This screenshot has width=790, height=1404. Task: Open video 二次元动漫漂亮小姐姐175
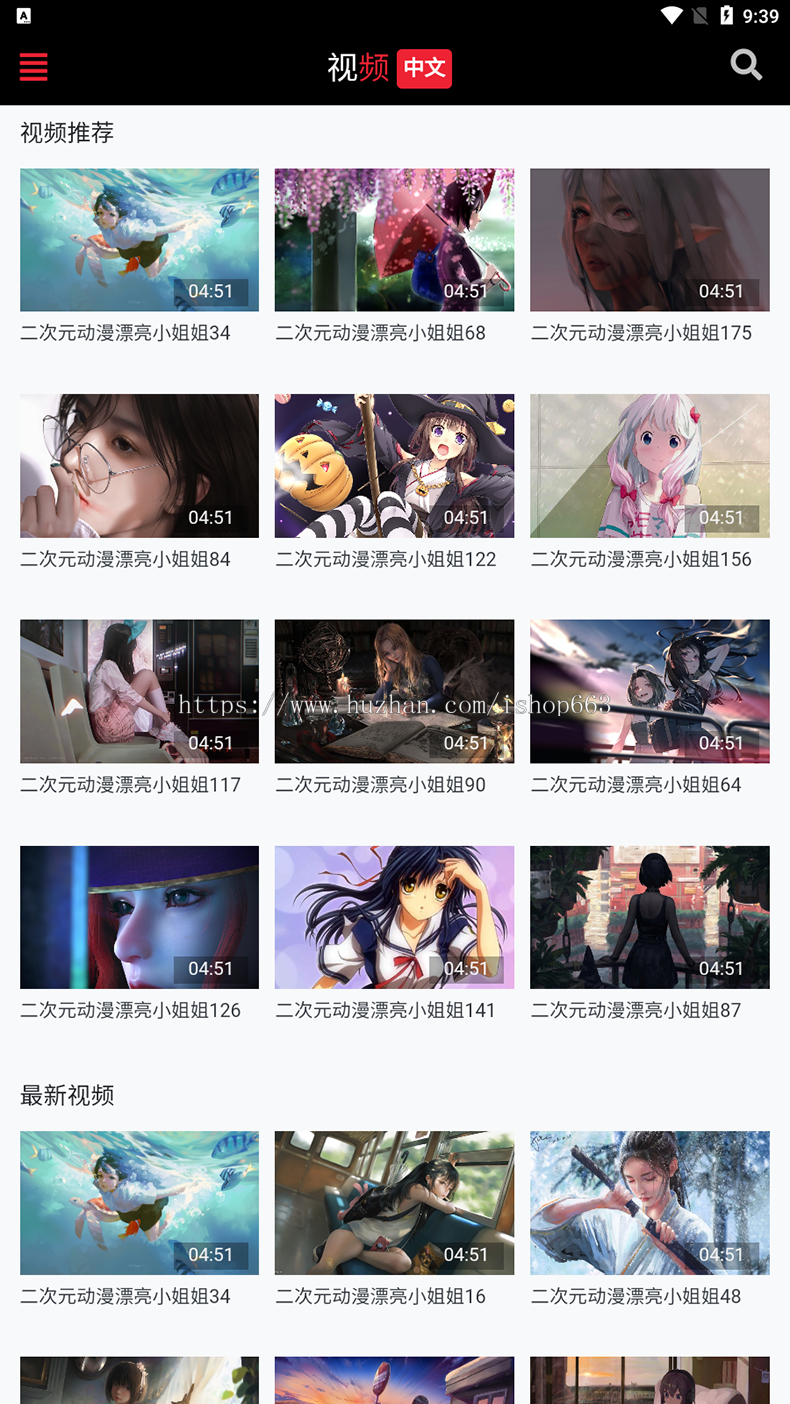(649, 240)
